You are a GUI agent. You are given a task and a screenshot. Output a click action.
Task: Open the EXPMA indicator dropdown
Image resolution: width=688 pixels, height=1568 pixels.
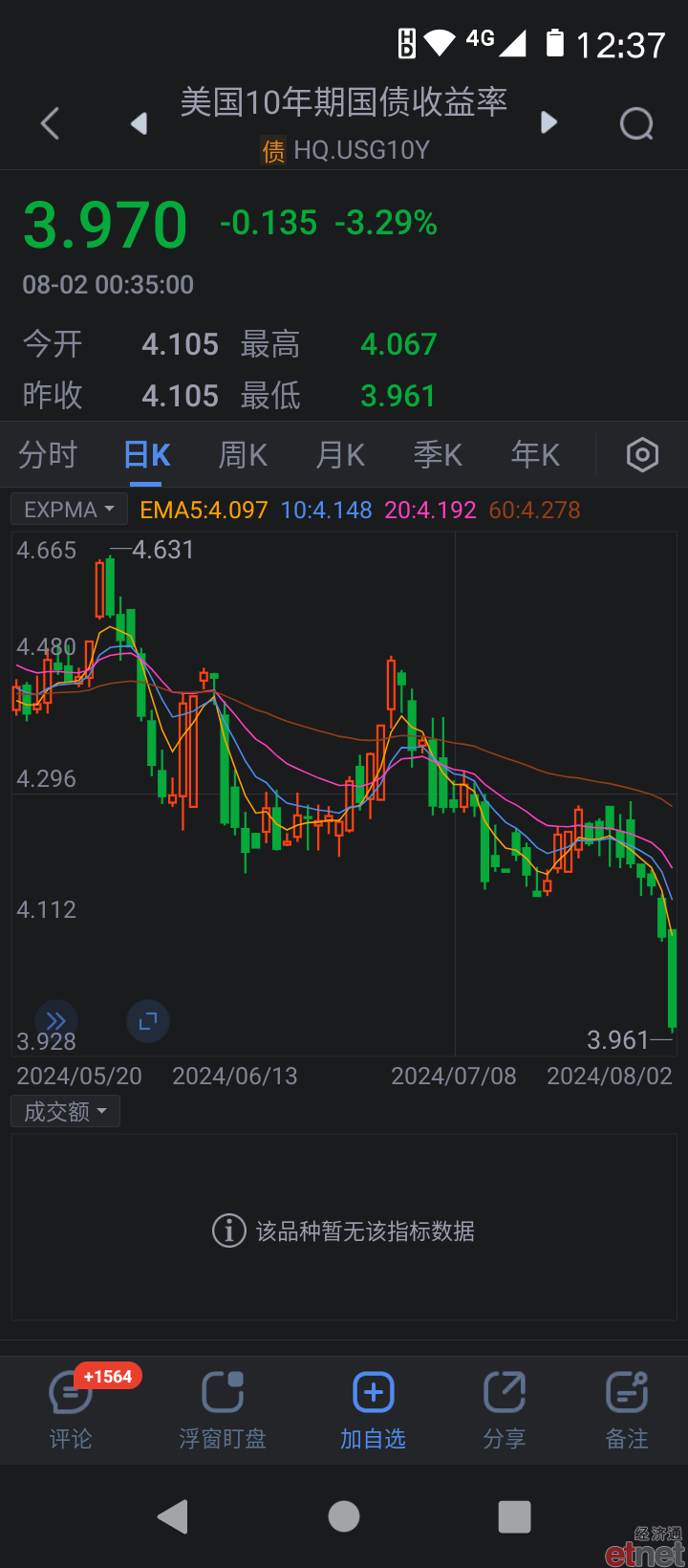coord(69,510)
